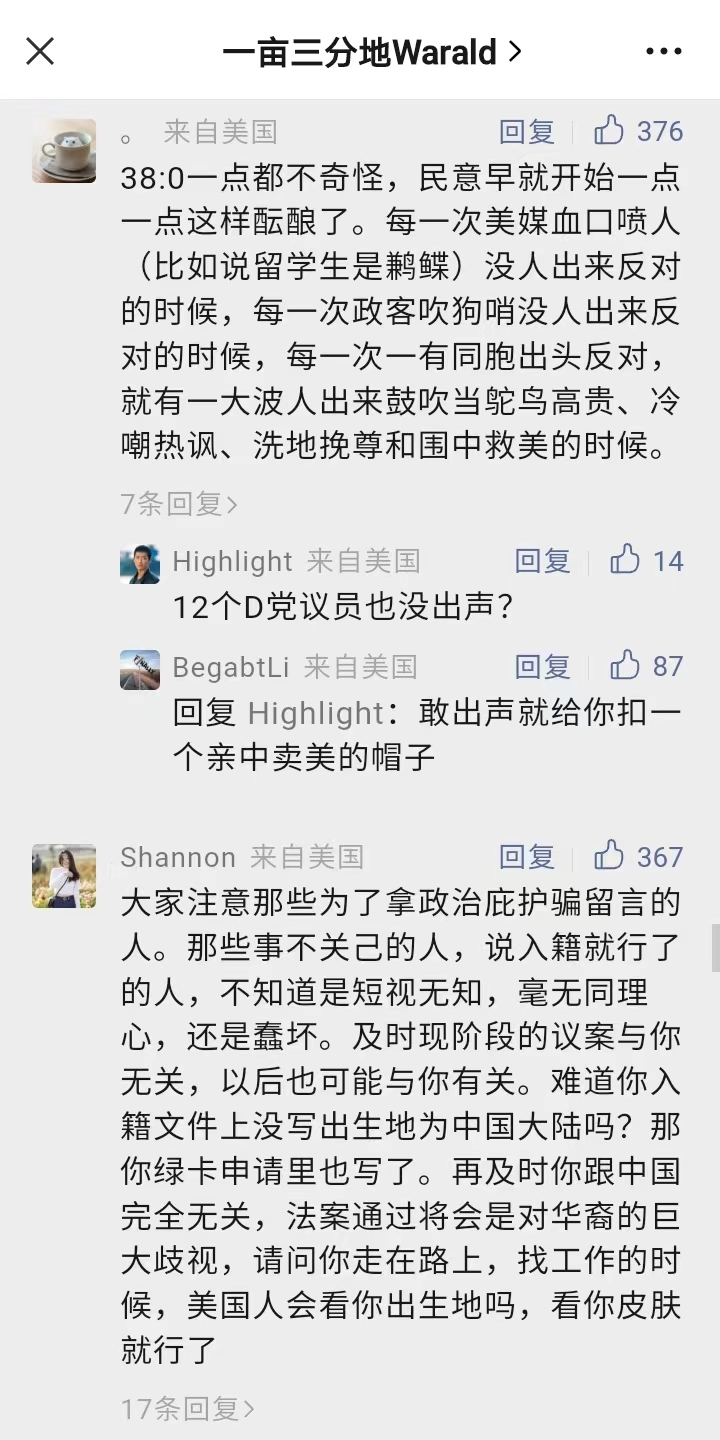Viewport: 720px width, 1440px height.
Task: Like BegabtLi's reply
Action: click(646, 666)
